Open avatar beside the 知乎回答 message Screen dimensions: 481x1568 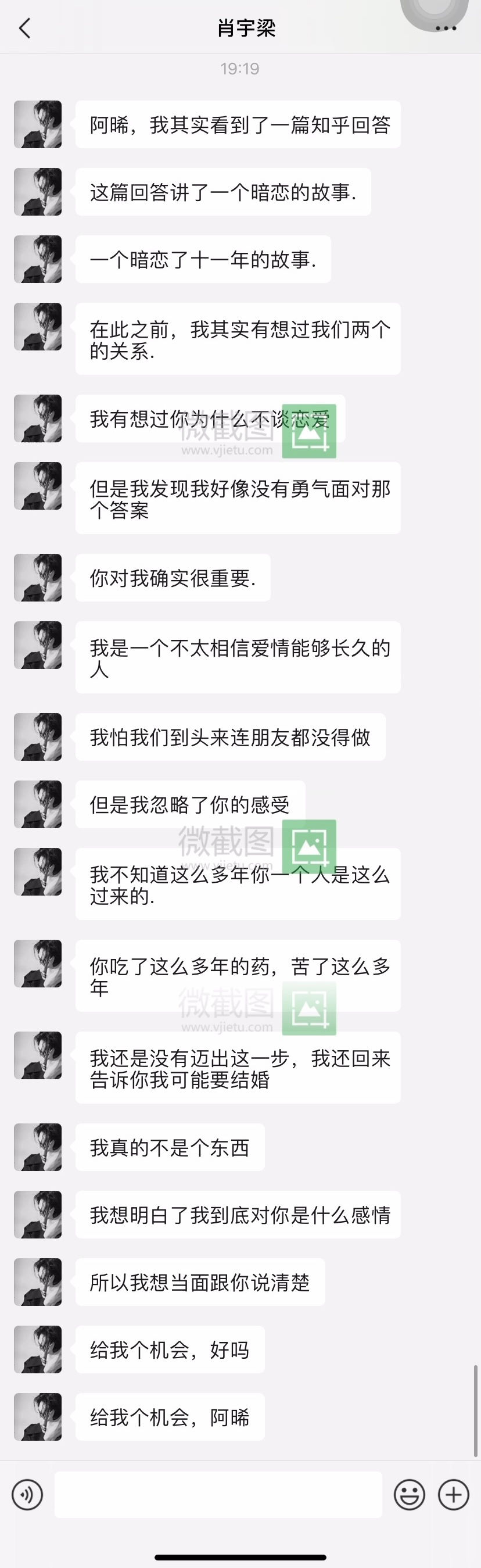[38, 124]
